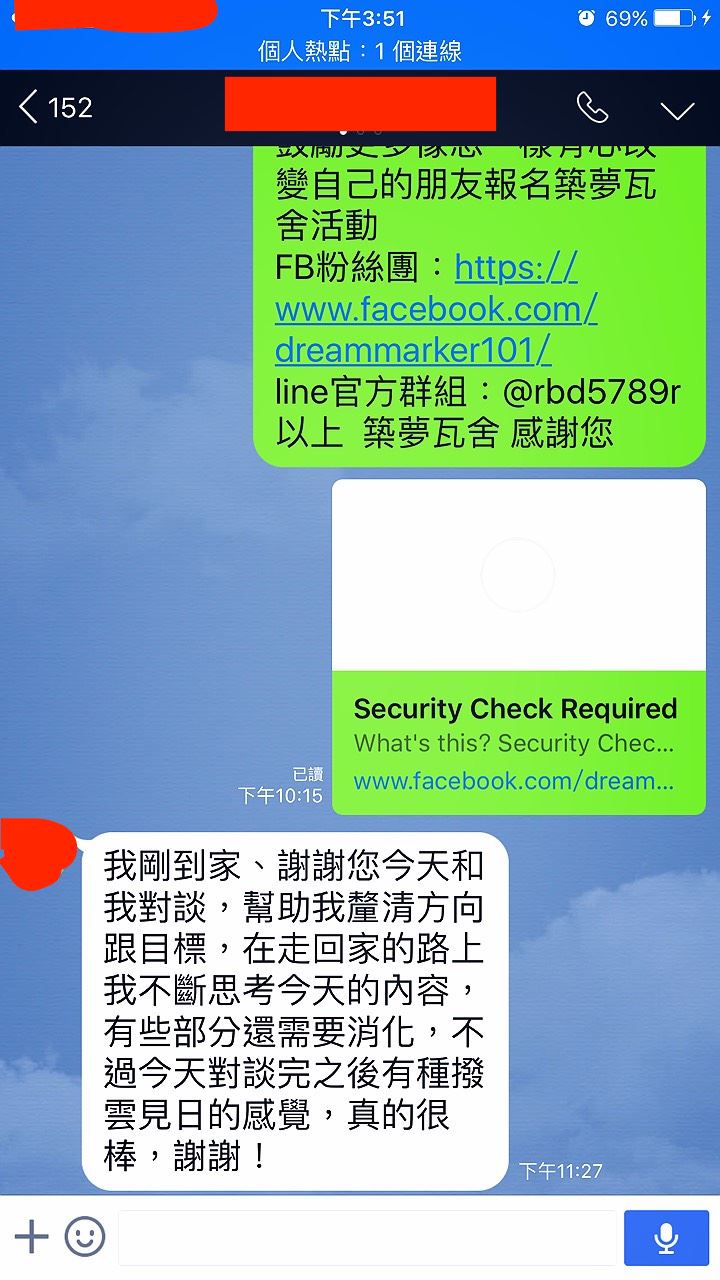Open the plus attachment menu

pyautogui.click(x=31, y=1237)
